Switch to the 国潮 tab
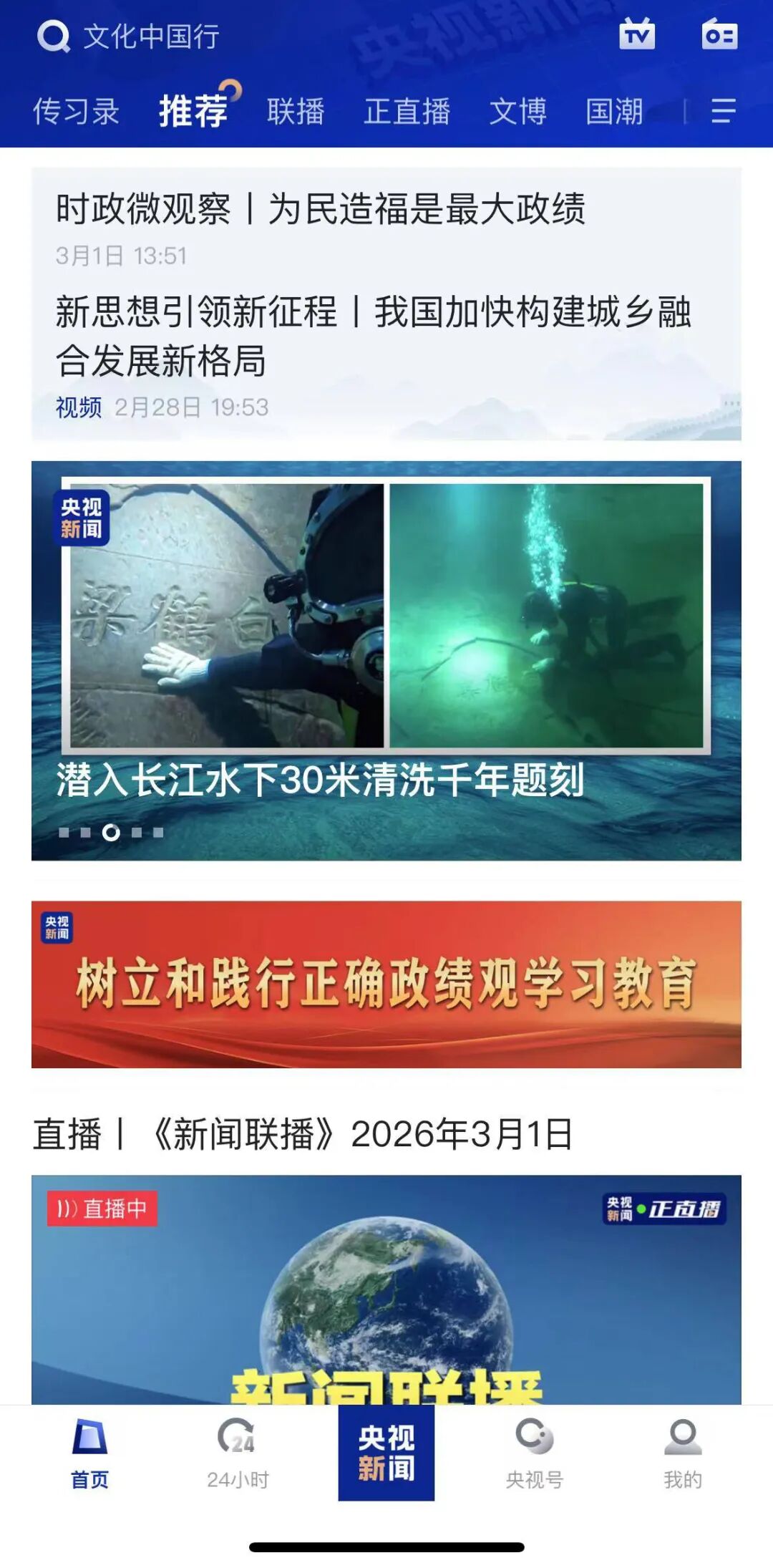The width and height of the screenshot is (773, 1568). click(x=614, y=112)
